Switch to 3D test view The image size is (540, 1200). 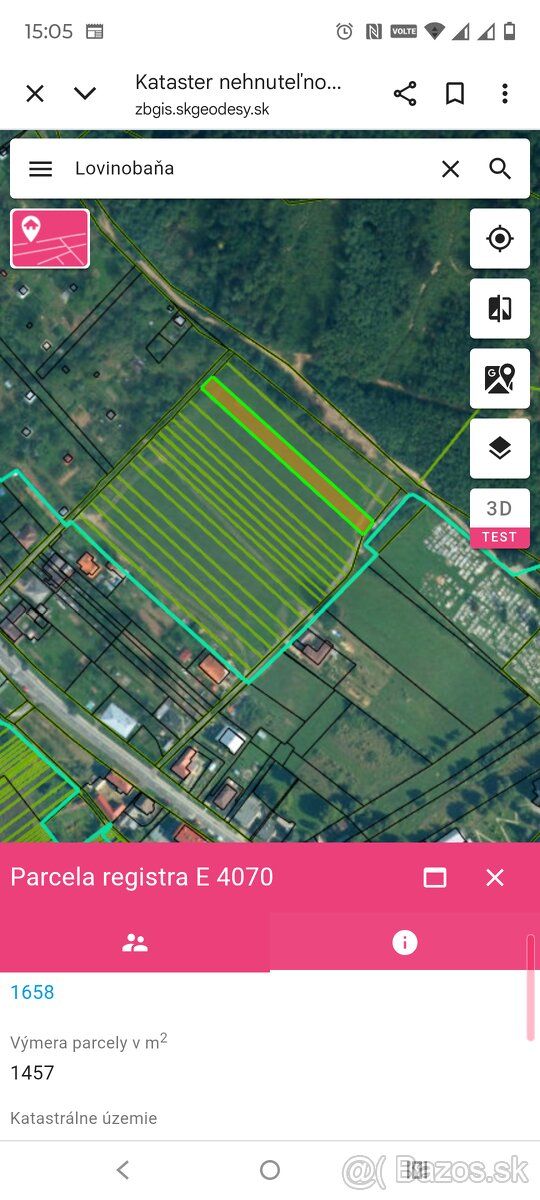tap(500, 518)
